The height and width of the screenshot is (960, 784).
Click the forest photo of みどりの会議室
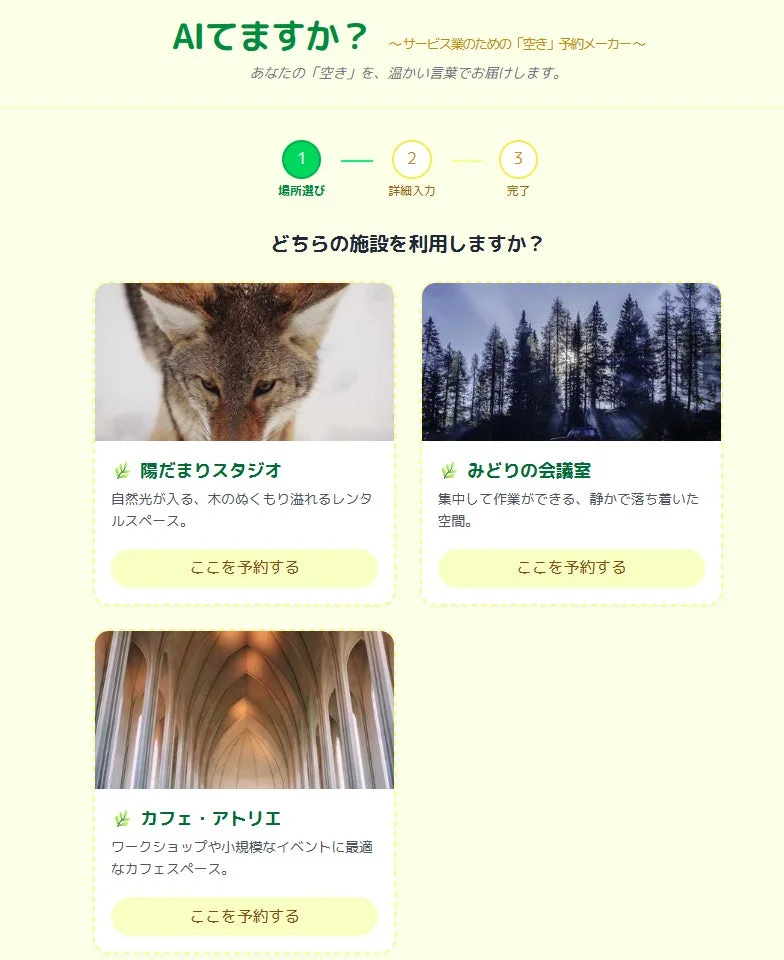(x=570, y=362)
